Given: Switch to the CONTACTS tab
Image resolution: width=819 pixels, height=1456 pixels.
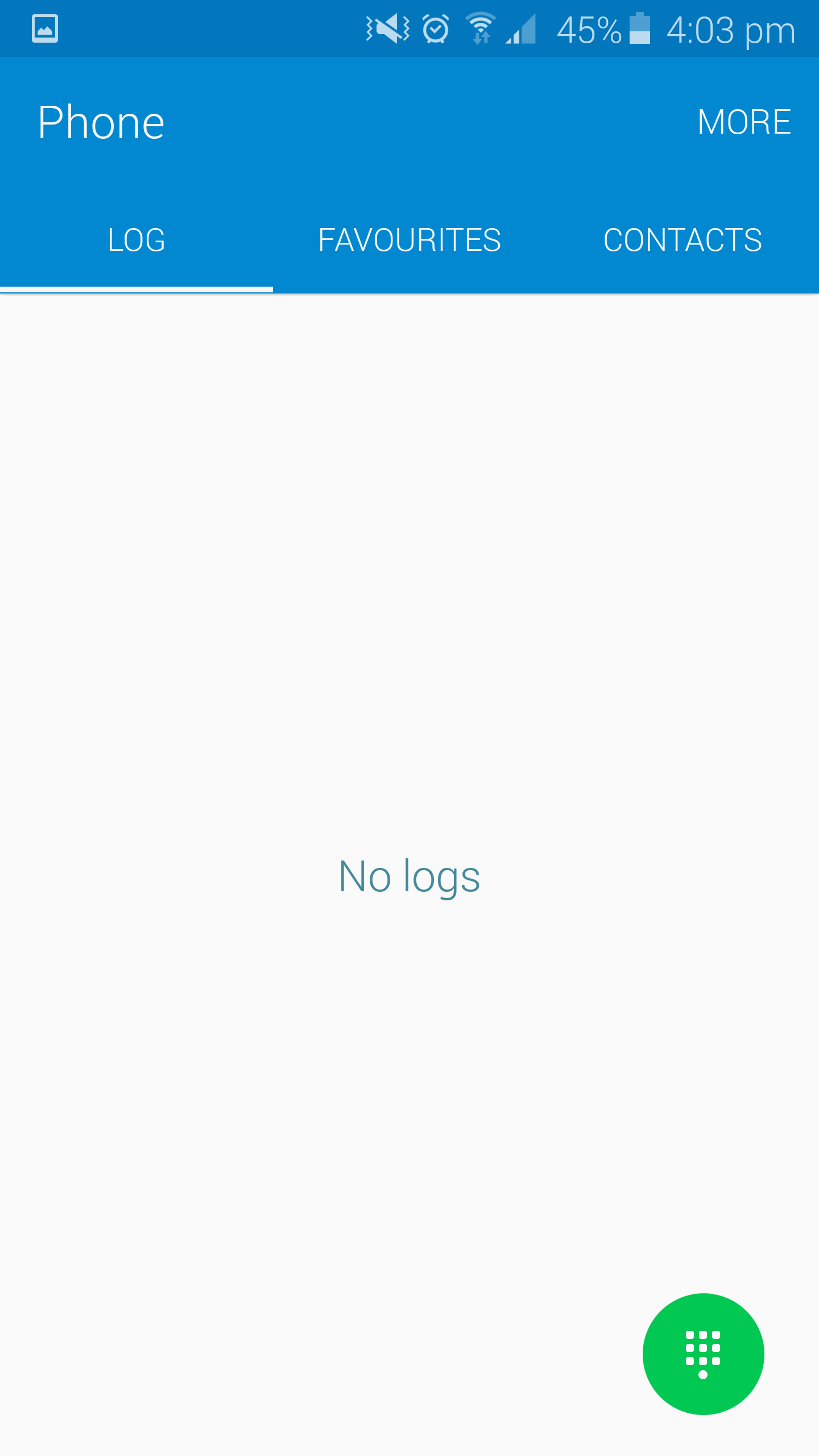Looking at the screenshot, I should click(x=682, y=240).
